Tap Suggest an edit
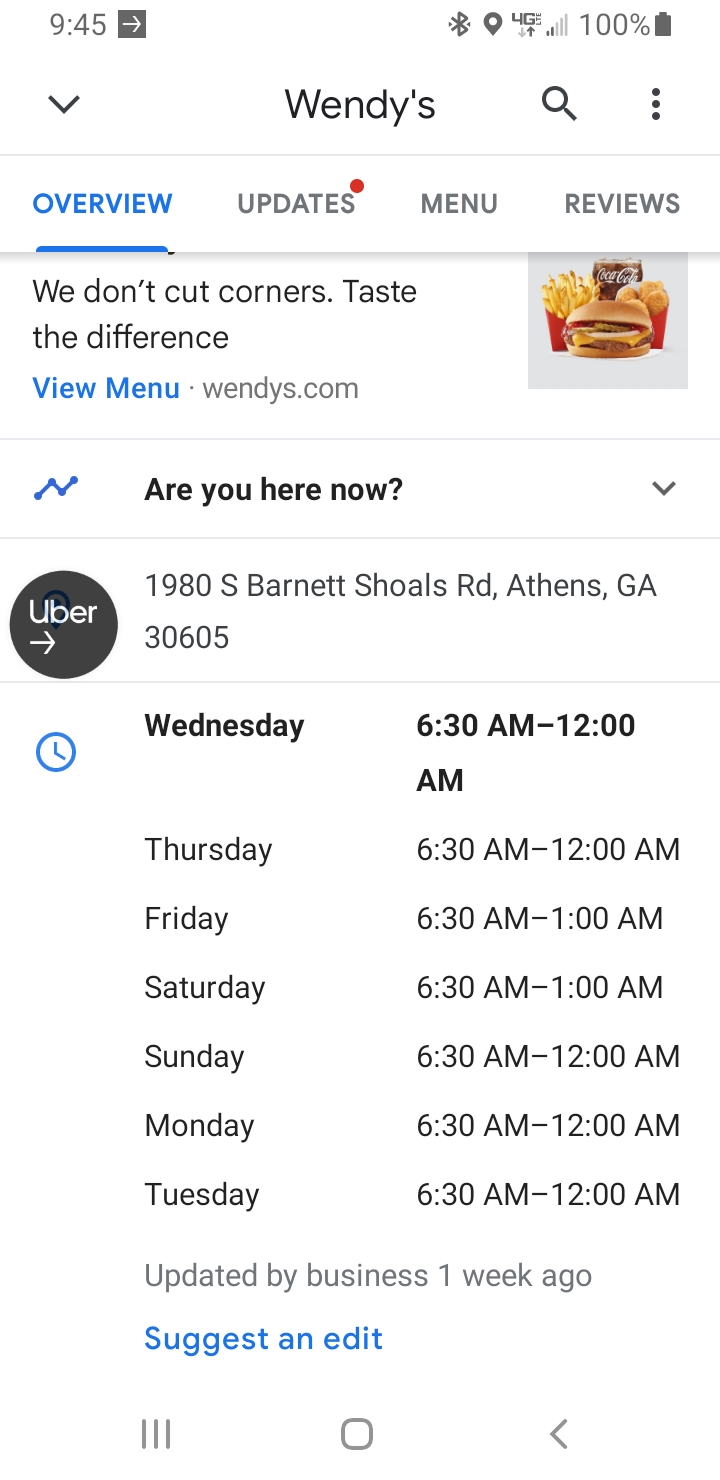Screen dimensions: 720x1480 [x=263, y=1338]
